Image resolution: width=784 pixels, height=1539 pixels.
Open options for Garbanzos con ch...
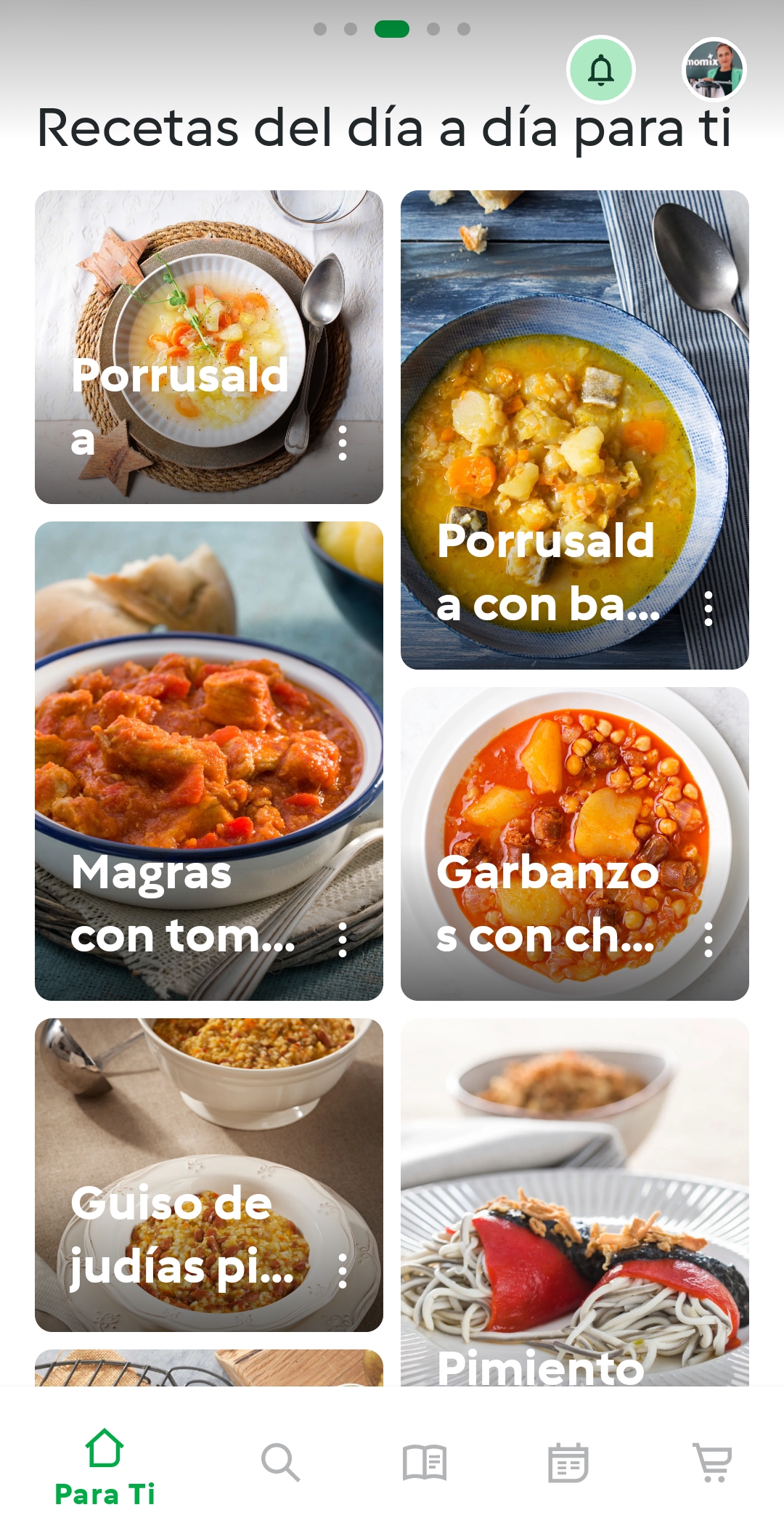pyautogui.click(x=709, y=939)
